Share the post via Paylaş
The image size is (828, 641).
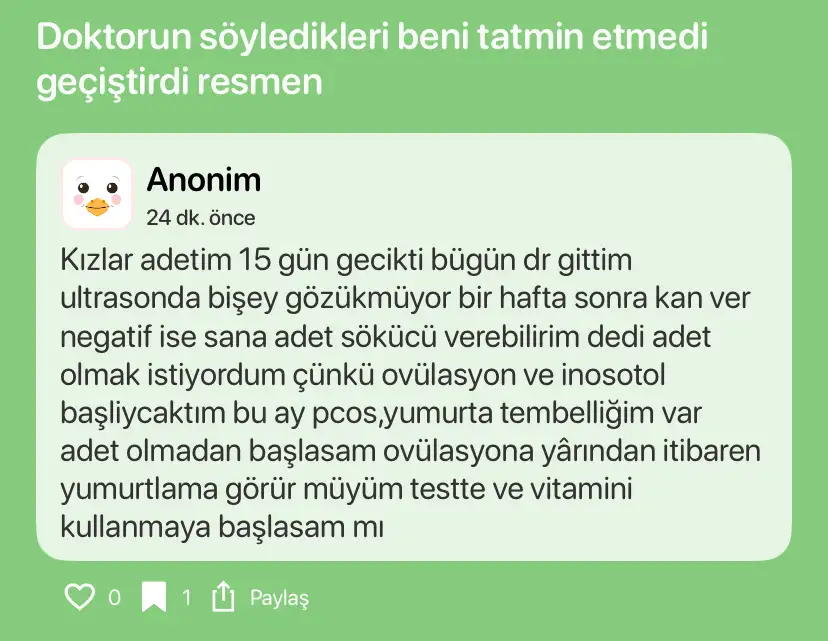tap(261, 598)
